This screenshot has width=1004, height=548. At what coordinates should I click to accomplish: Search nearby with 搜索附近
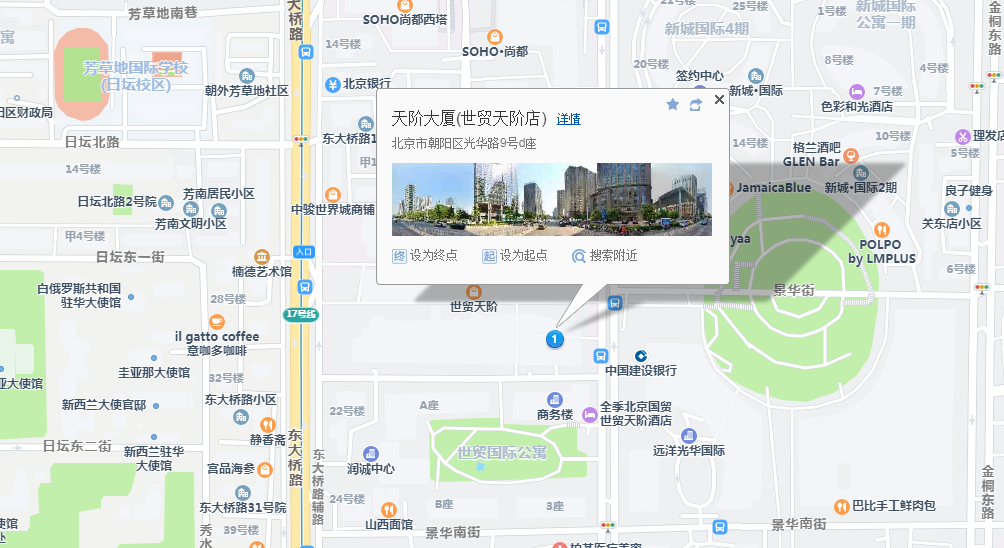pyautogui.click(x=604, y=256)
